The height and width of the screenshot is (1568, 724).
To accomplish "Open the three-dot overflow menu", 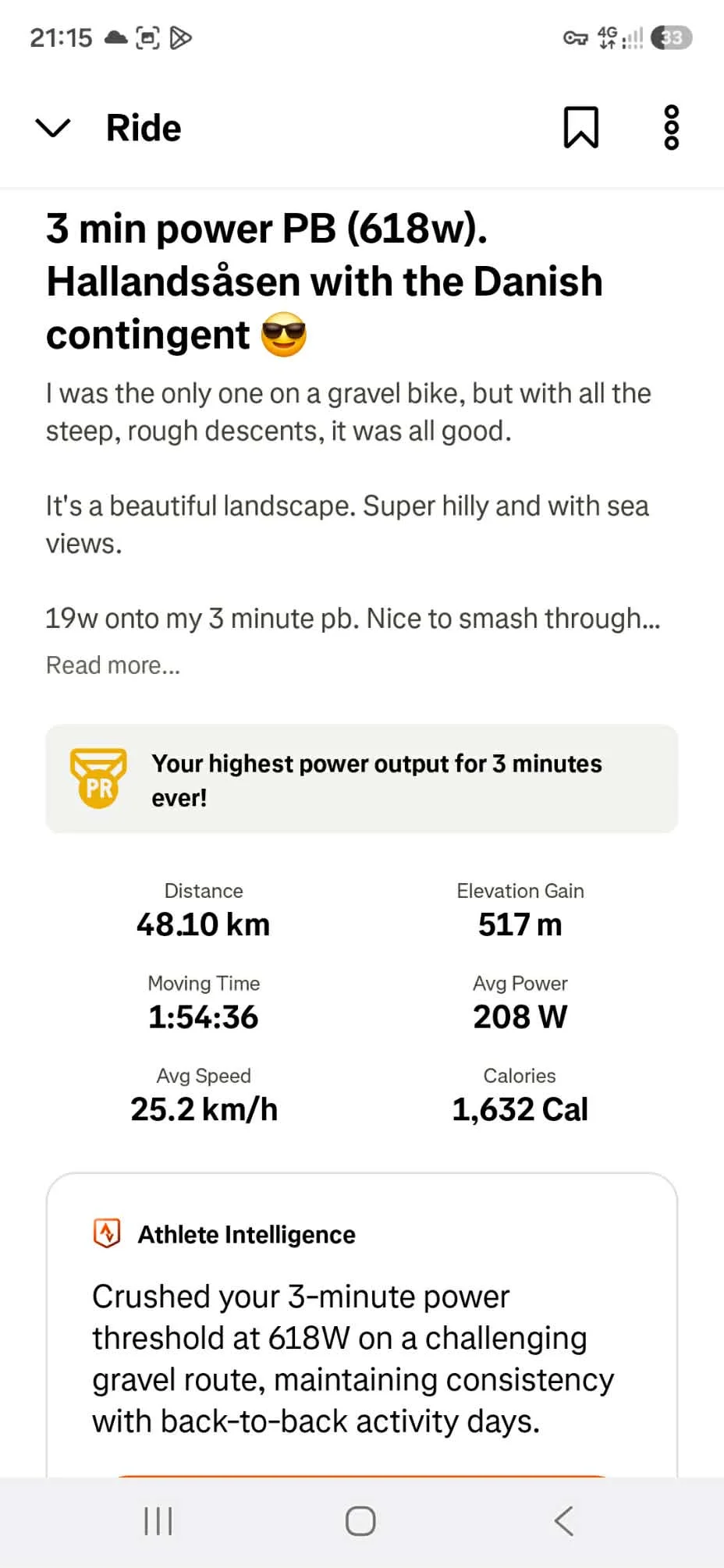I will click(x=671, y=127).
